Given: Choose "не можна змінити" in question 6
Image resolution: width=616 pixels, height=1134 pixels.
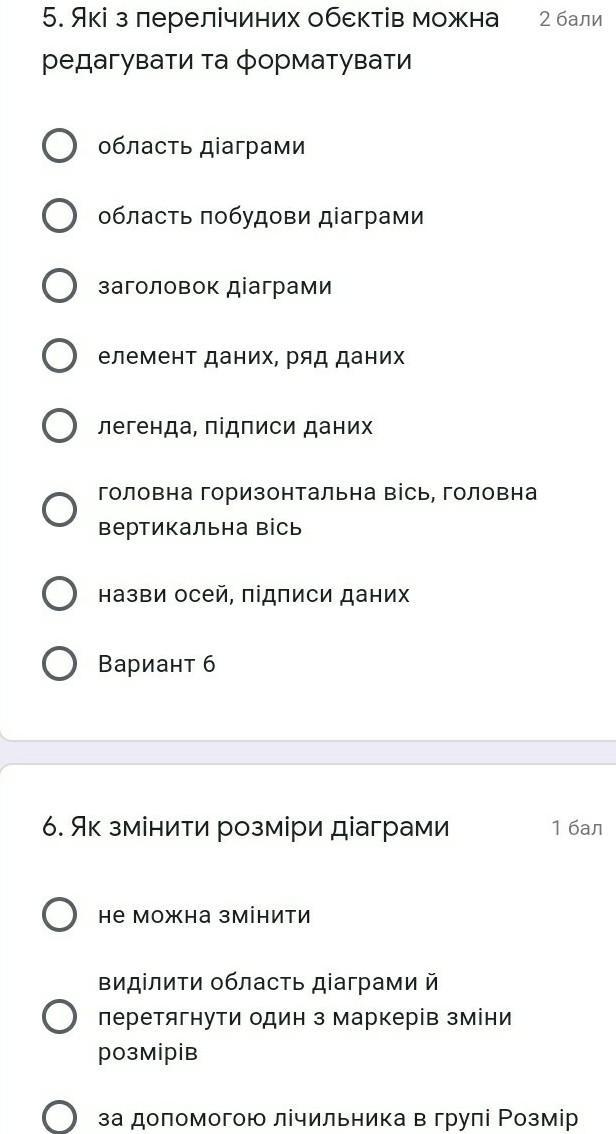Looking at the screenshot, I should tap(60, 915).
